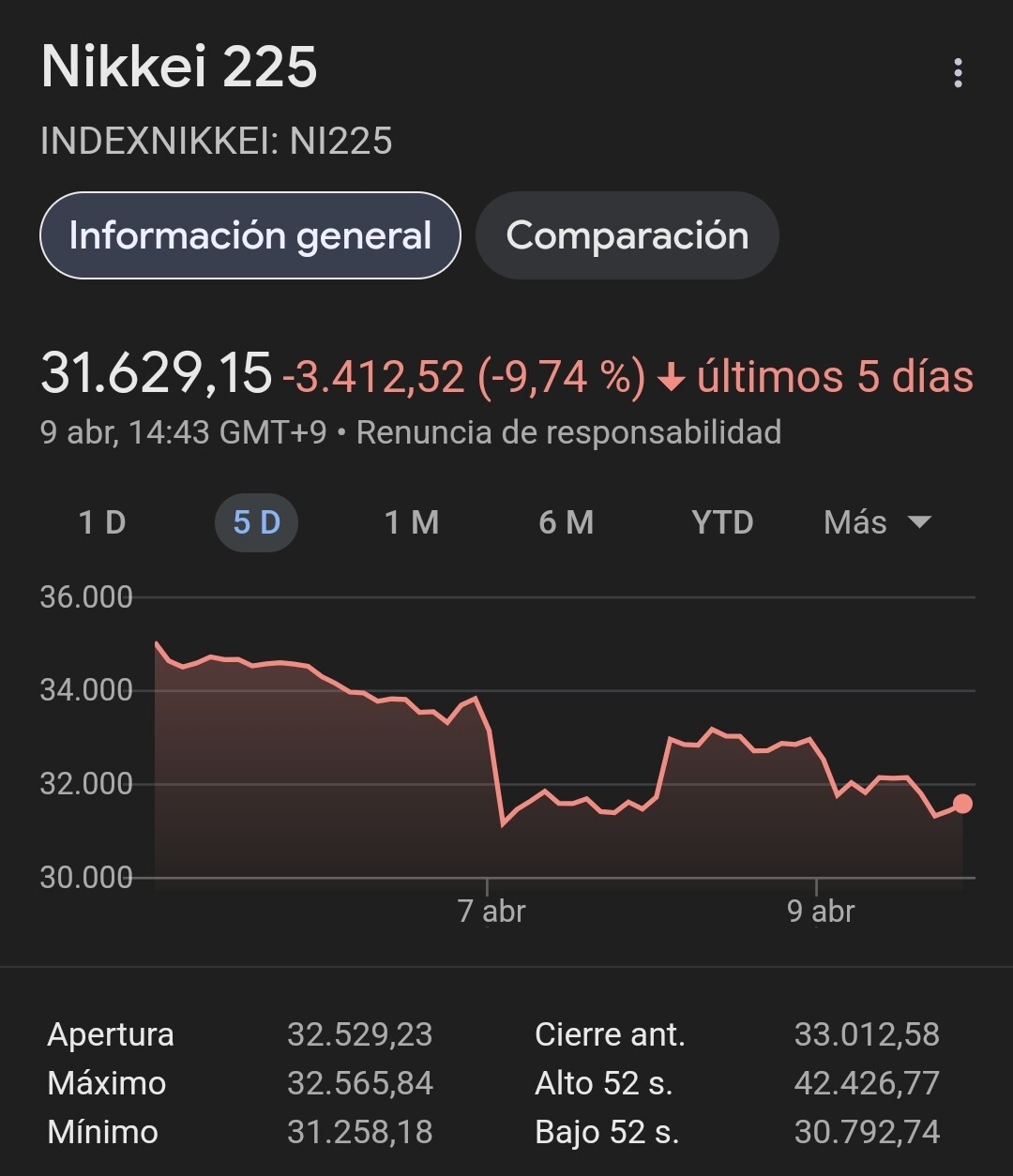Open the Renuncia de responsabilidad link
The image size is (1013, 1176).
[568, 432]
